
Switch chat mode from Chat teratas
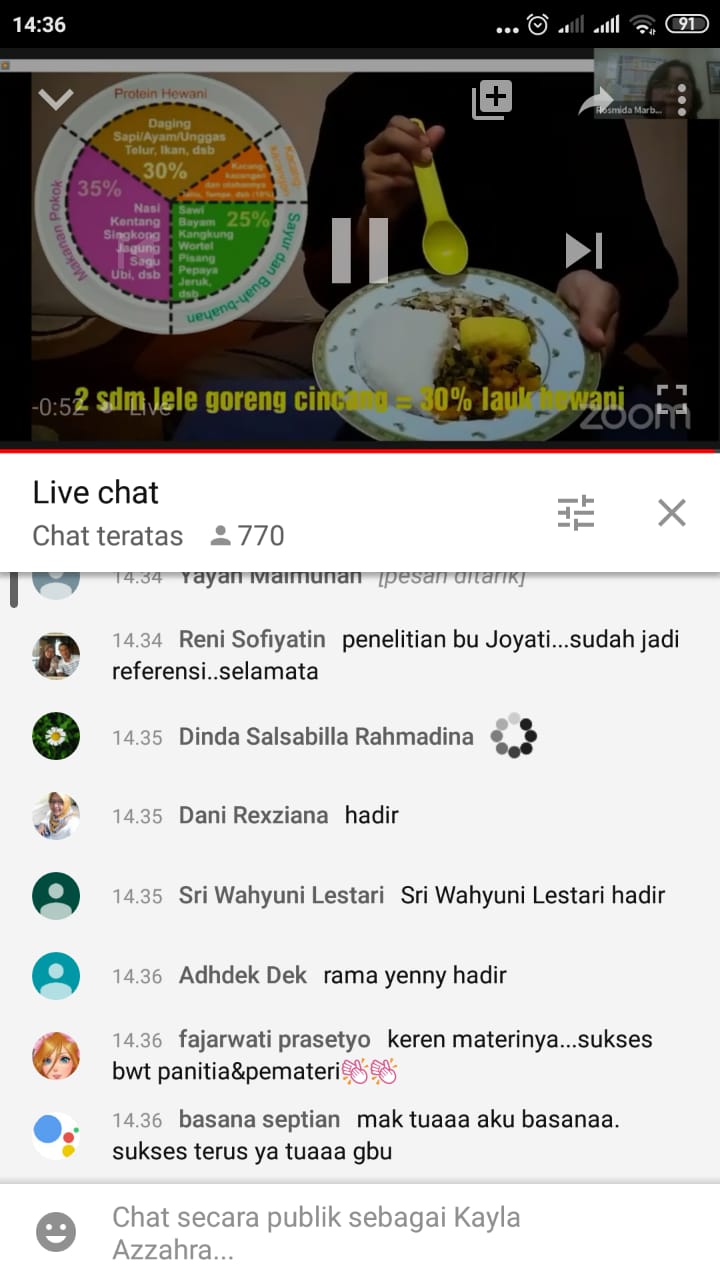point(108,536)
